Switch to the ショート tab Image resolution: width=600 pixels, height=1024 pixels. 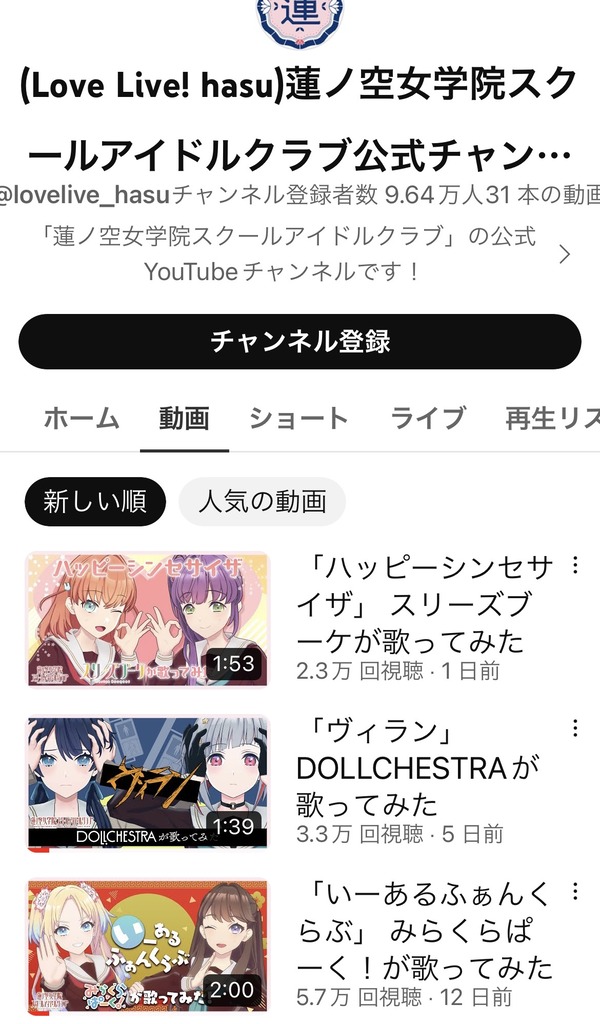[x=298, y=419]
